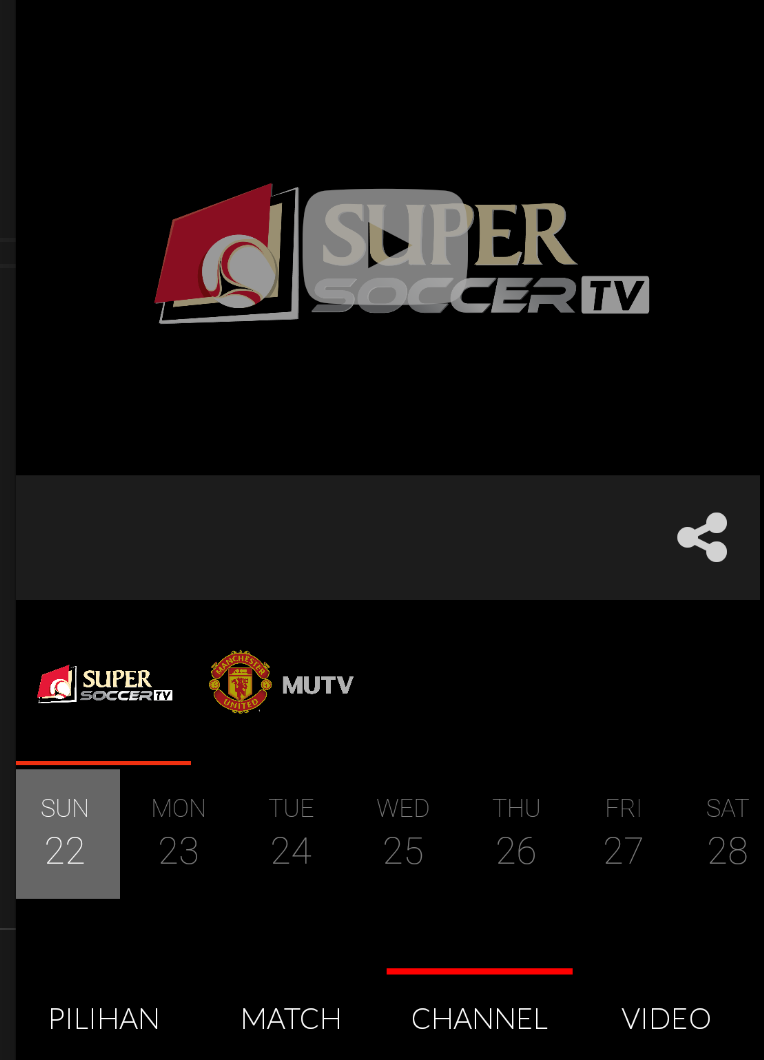The height and width of the screenshot is (1060, 764).
Task: Show Saturday 28 schedule
Action: pyautogui.click(x=727, y=833)
